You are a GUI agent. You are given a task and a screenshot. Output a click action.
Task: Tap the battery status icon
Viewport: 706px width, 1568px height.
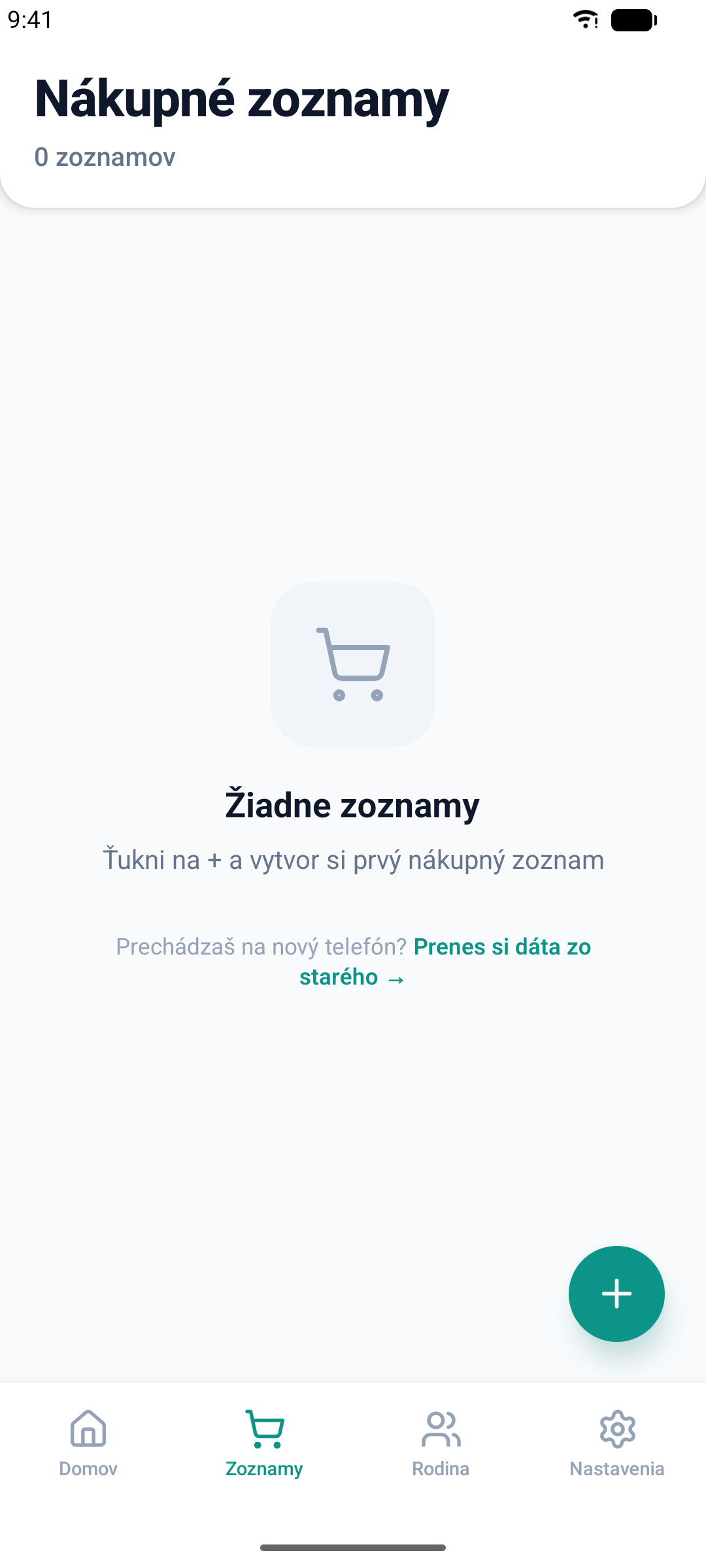[633, 20]
